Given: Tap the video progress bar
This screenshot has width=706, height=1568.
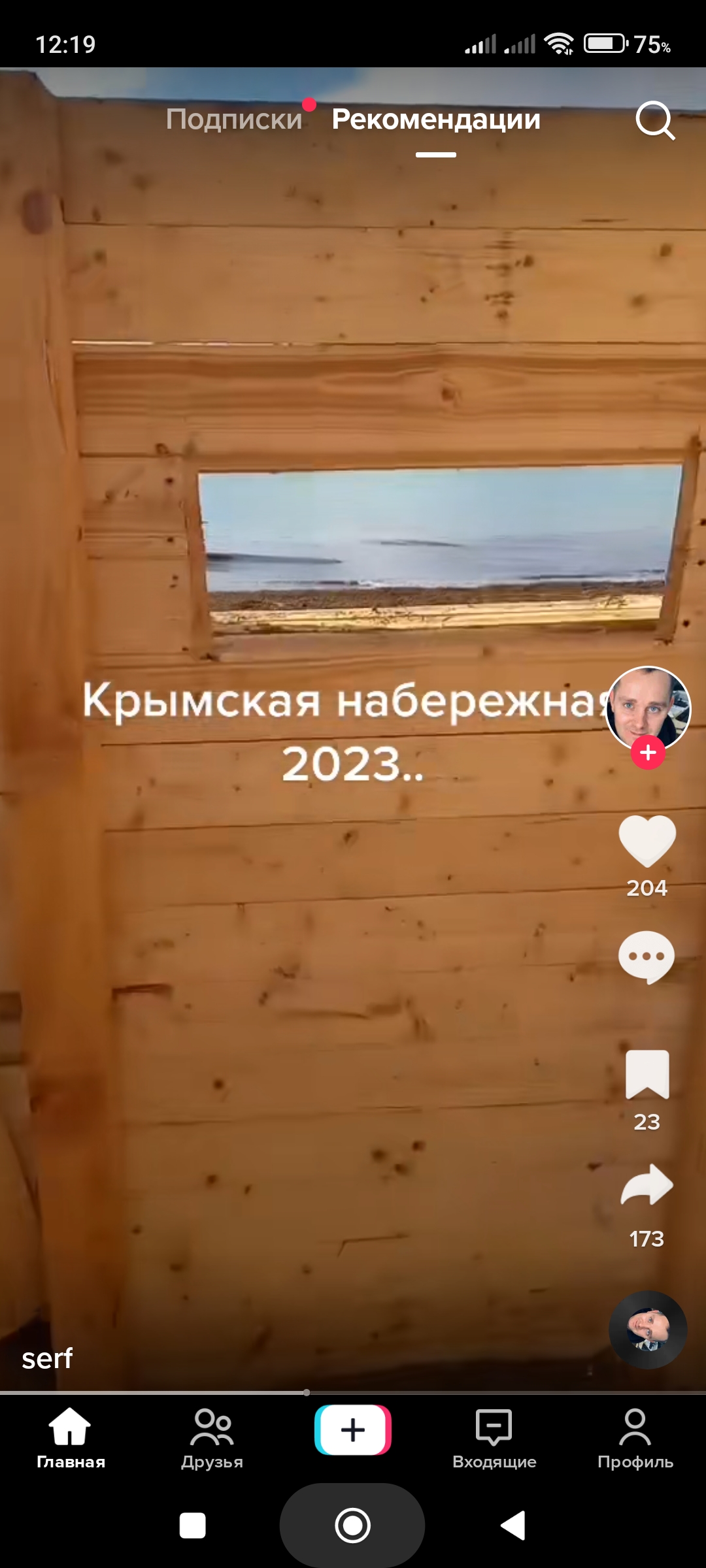Looking at the screenshot, I should point(353,1392).
